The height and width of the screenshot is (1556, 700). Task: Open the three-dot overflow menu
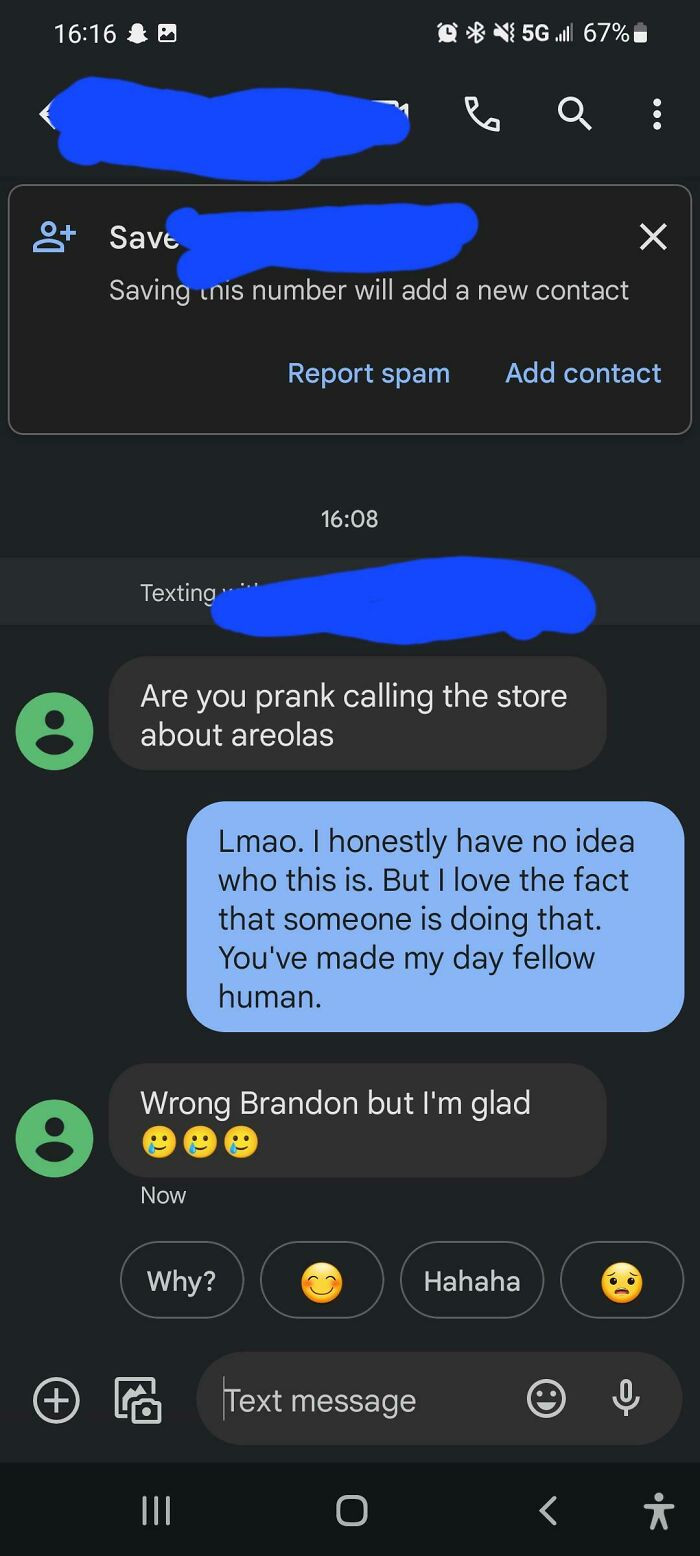(656, 114)
